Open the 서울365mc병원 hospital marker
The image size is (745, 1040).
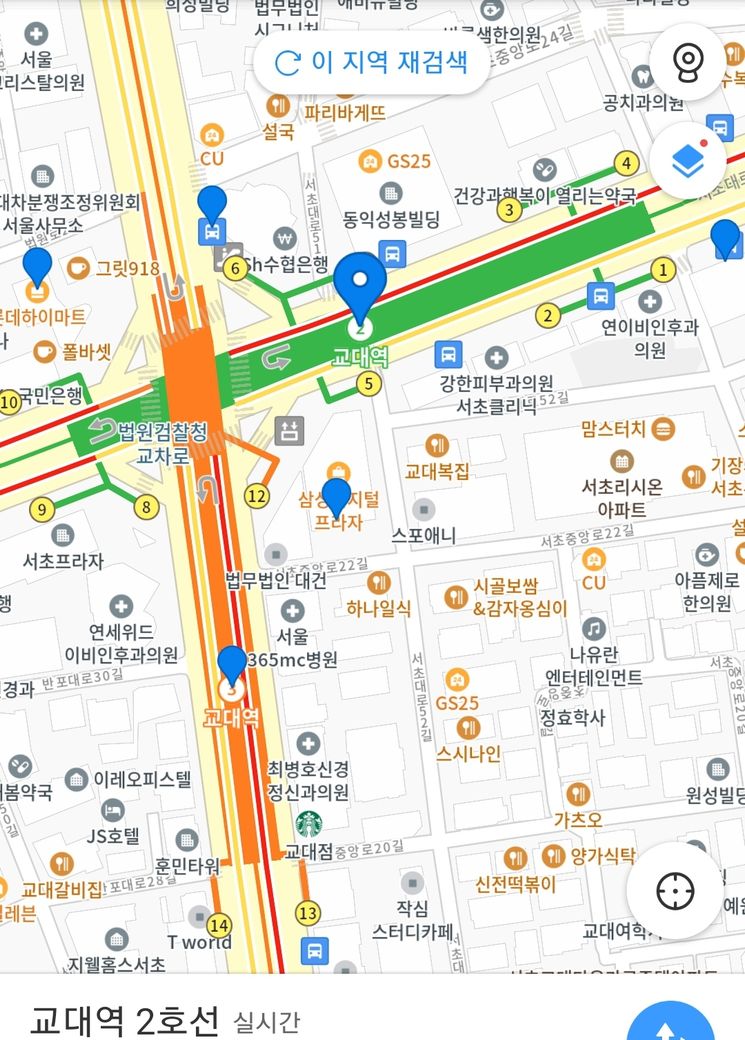point(292,611)
